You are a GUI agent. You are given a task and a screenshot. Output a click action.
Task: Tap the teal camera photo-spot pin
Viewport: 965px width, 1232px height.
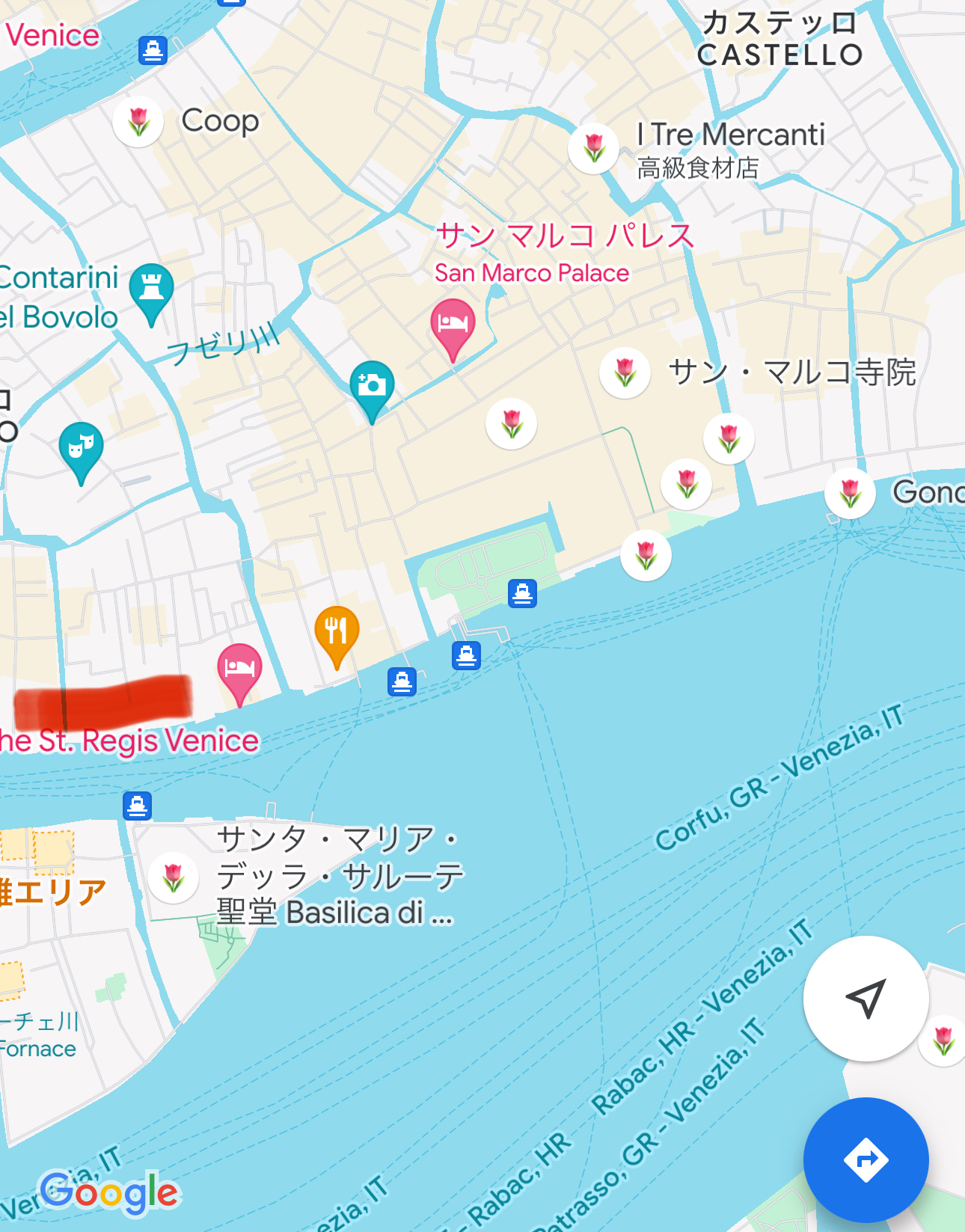(x=372, y=387)
